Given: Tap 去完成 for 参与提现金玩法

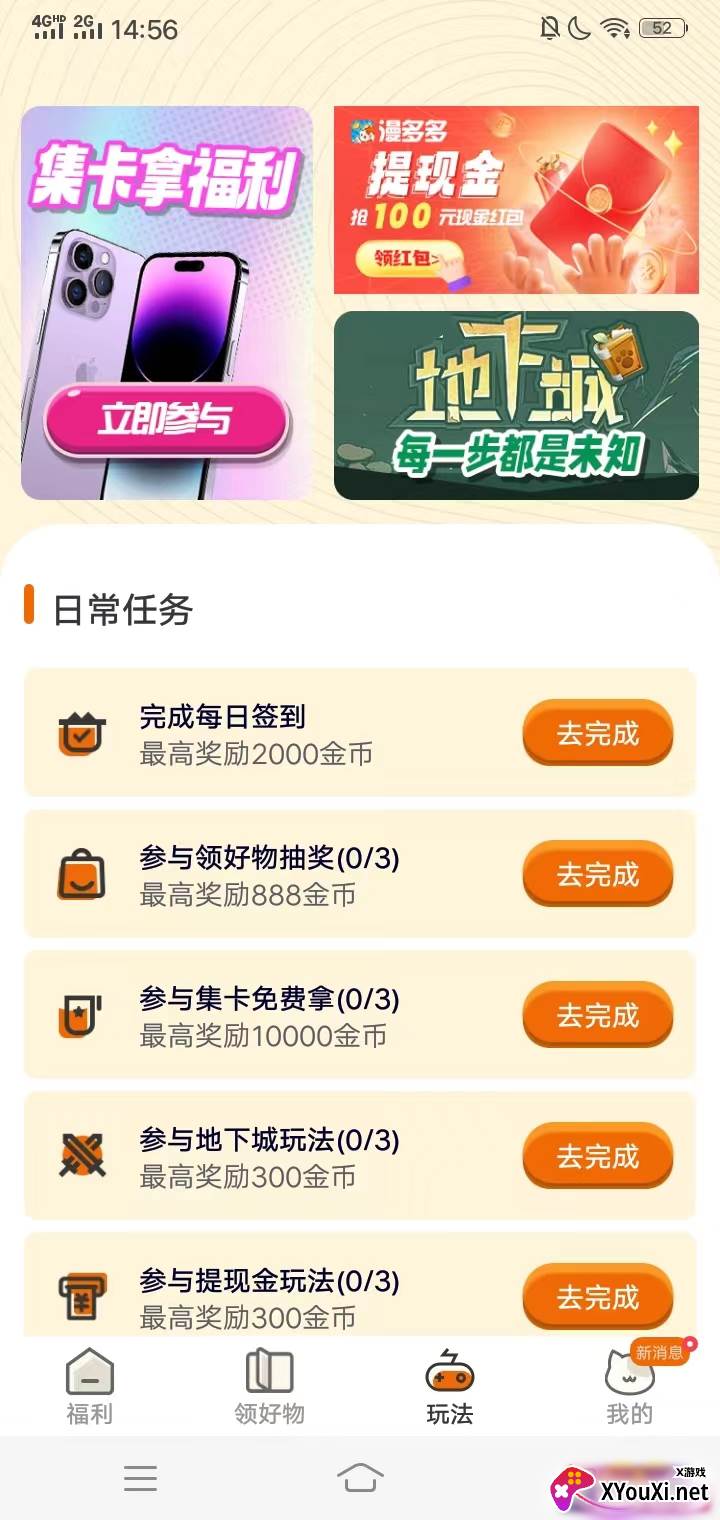Looking at the screenshot, I should point(597,1297).
